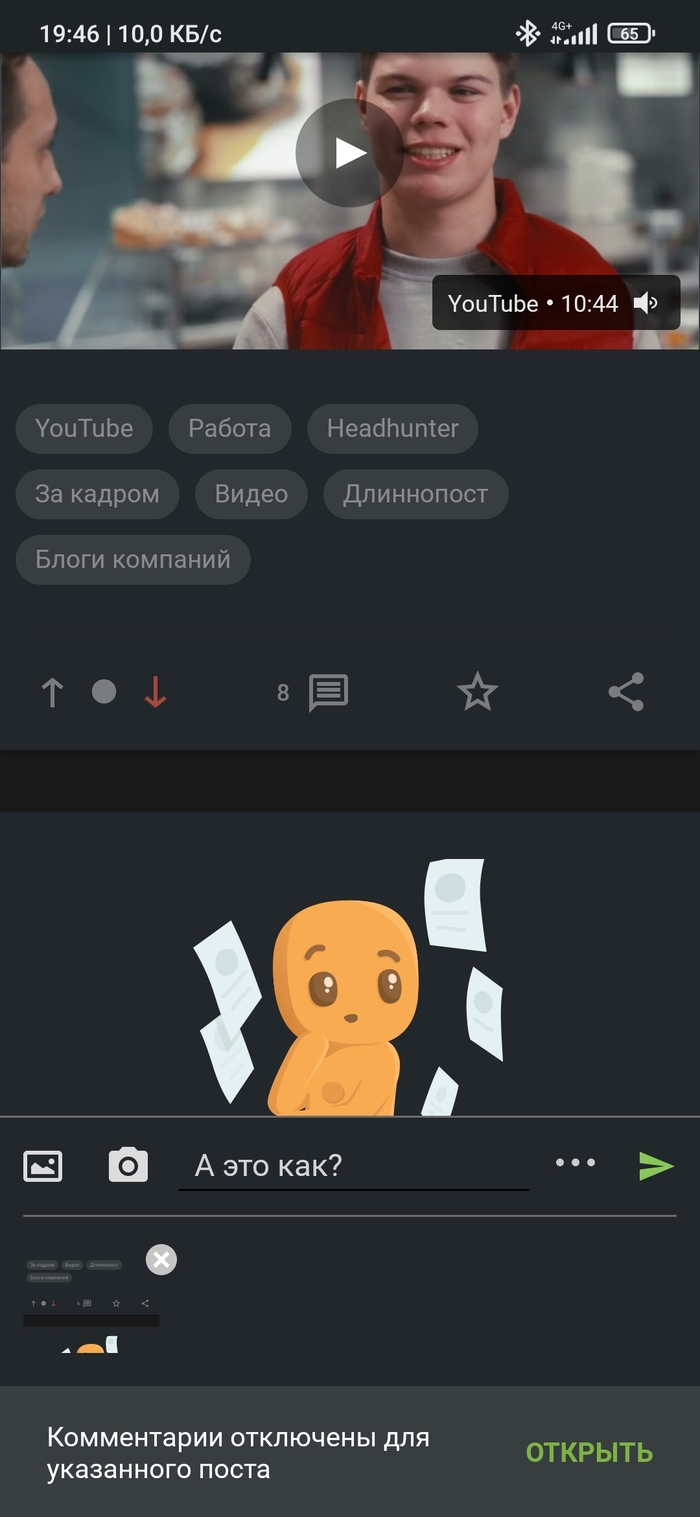The image size is (700, 1517).
Task: Attach an image from the gallery
Action: click(43, 1165)
